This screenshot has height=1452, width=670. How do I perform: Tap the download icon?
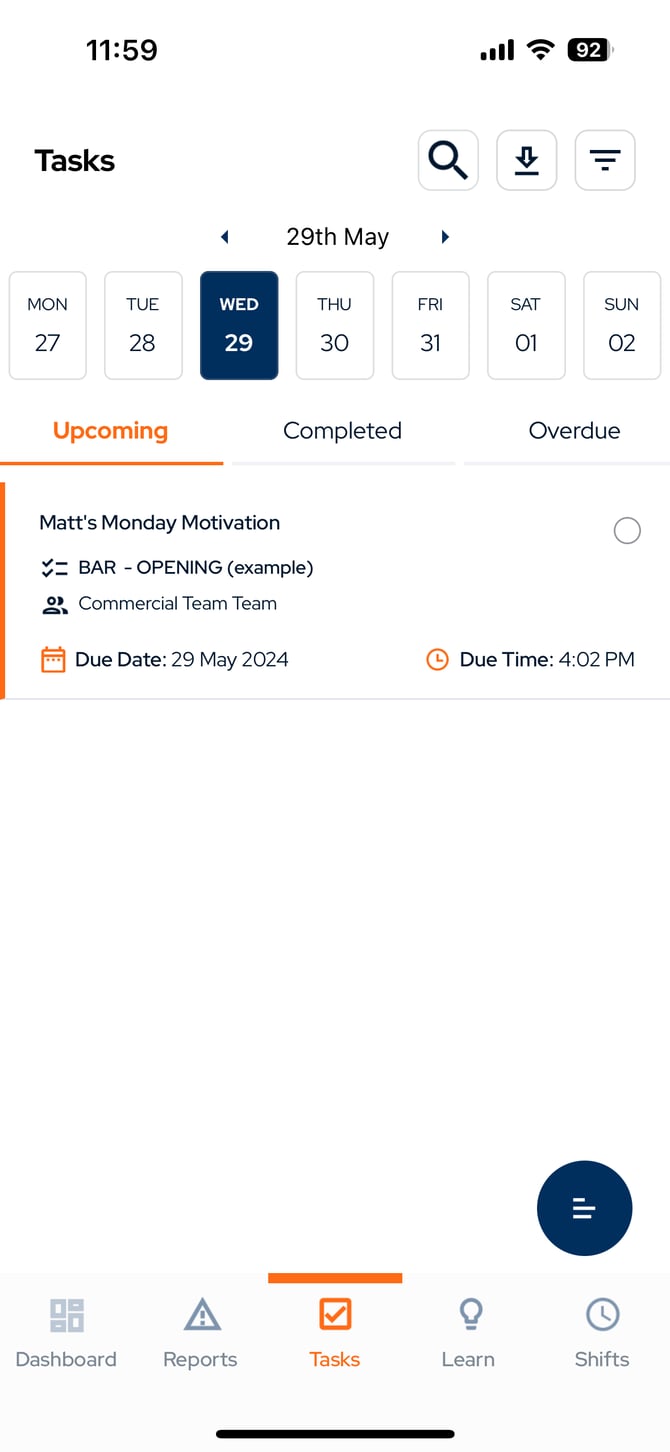click(x=527, y=160)
